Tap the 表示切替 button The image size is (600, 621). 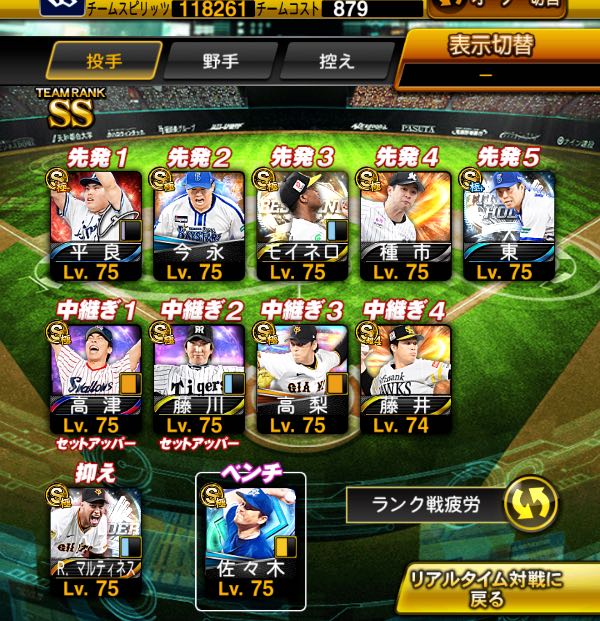pos(500,59)
